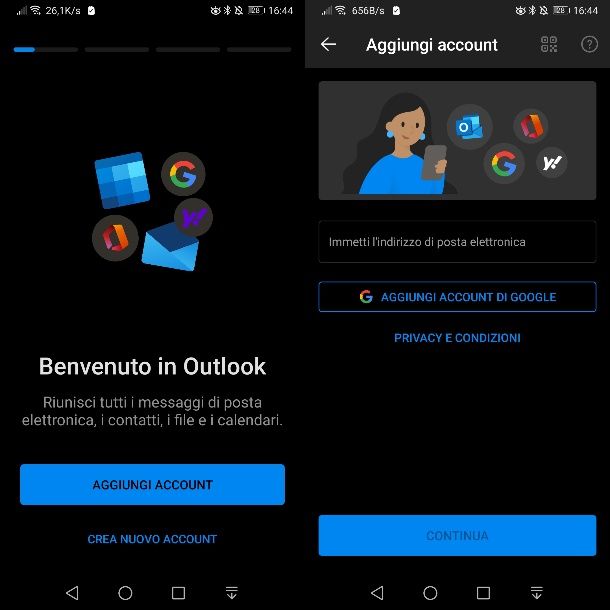
Task: Tap the CONTINUA button
Action: (457, 536)
